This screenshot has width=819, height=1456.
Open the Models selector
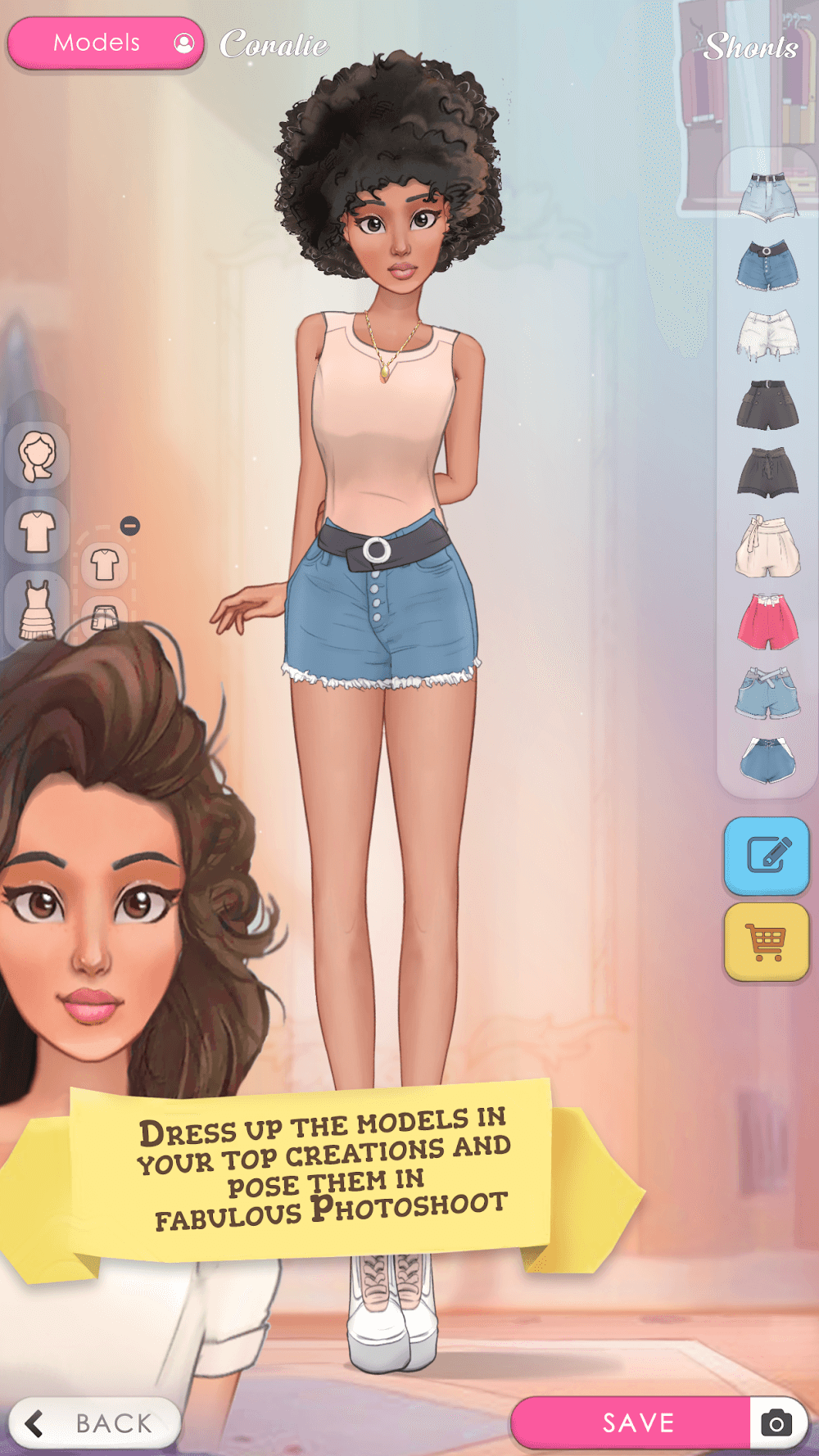[x=105, y=43]
